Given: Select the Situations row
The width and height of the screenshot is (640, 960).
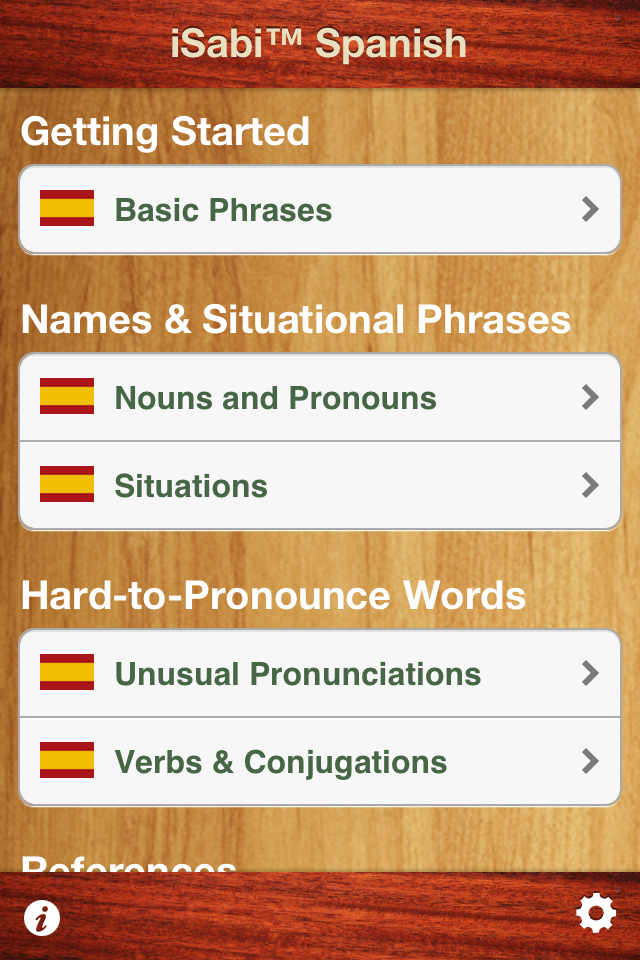Looking at the screenshot, I should pos(320,486).
